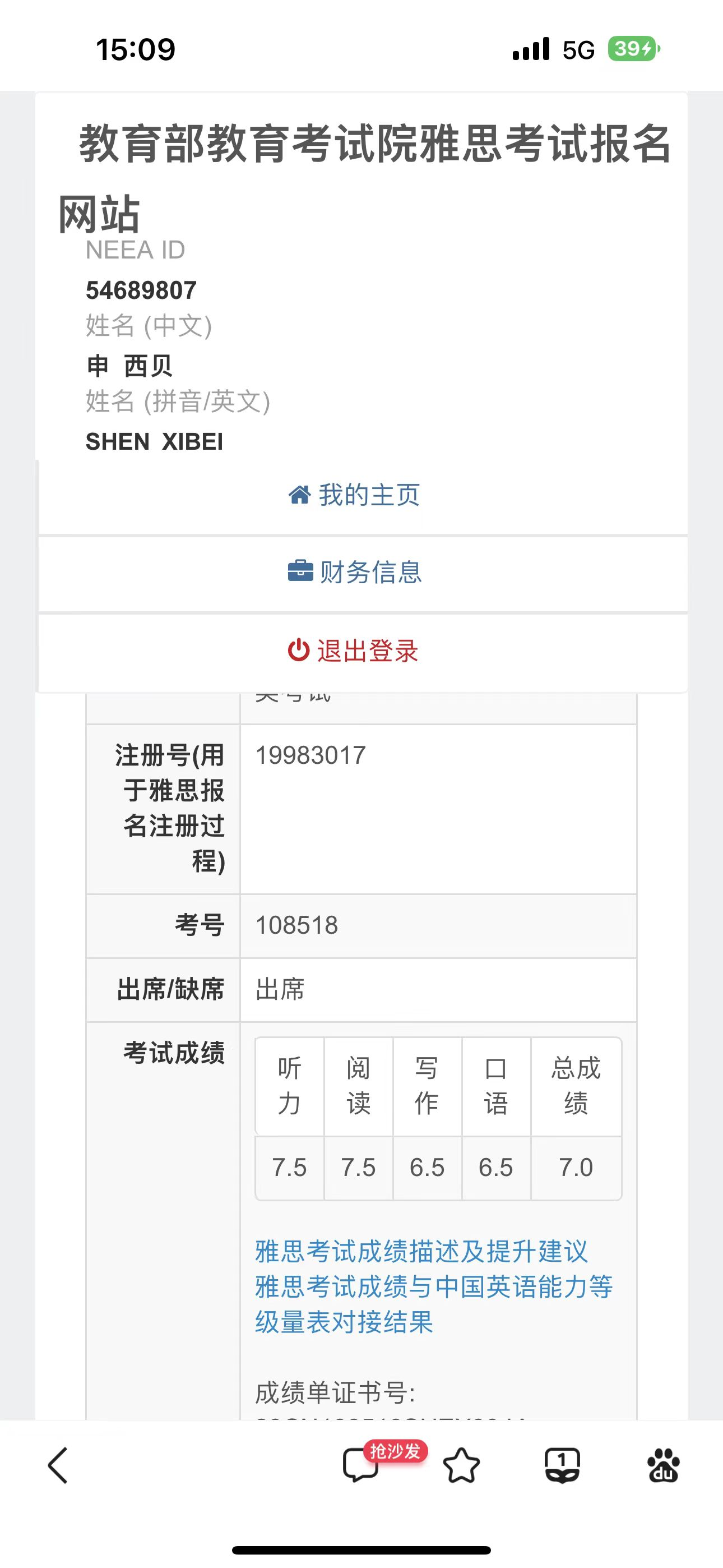723x1568 pixels.
Task: Open 雅思考试成绩与中国英语能力等级量表对接结果 link
Action: (x=433, y=1304)
